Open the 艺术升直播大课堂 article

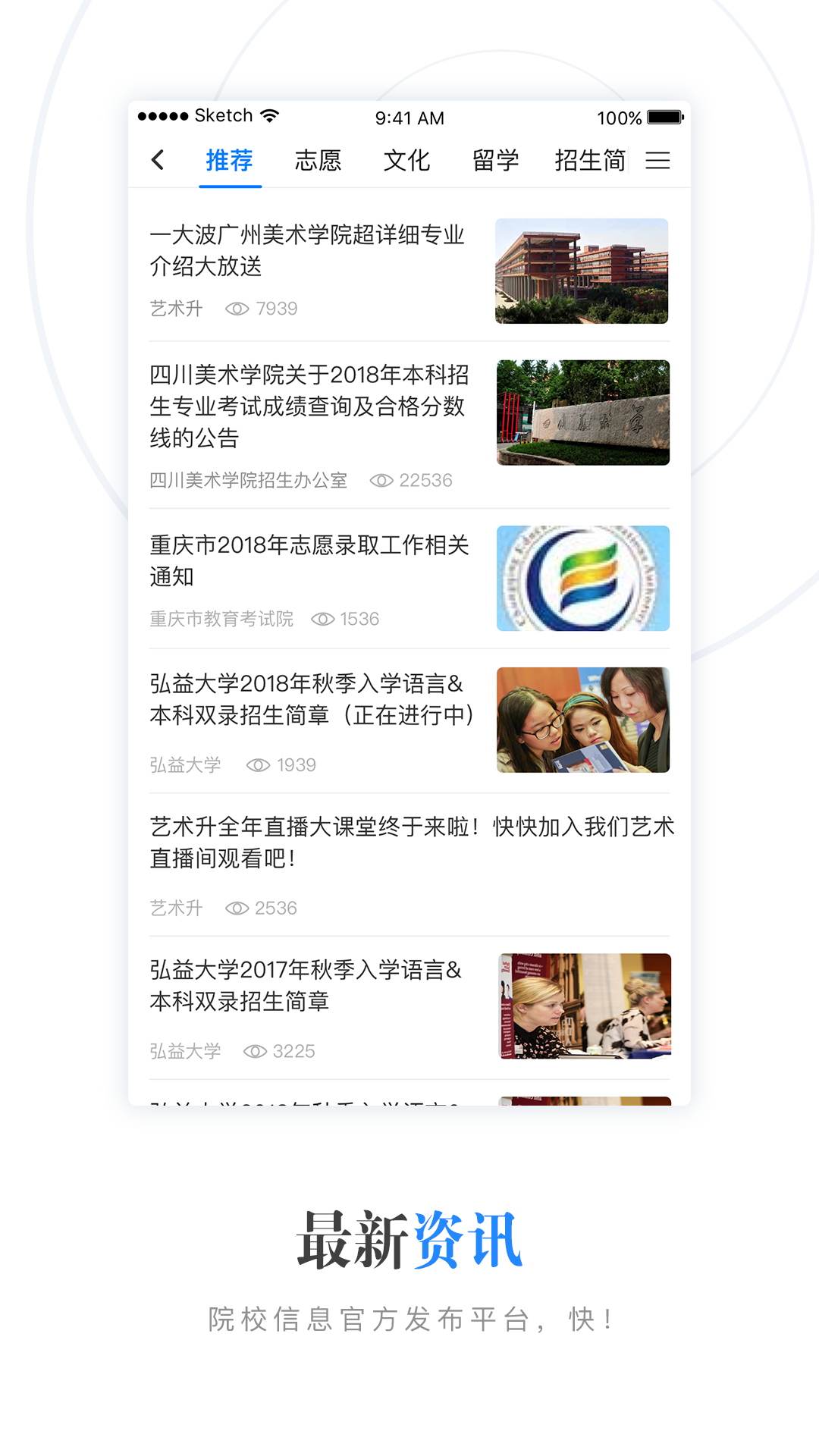[409, 842]
